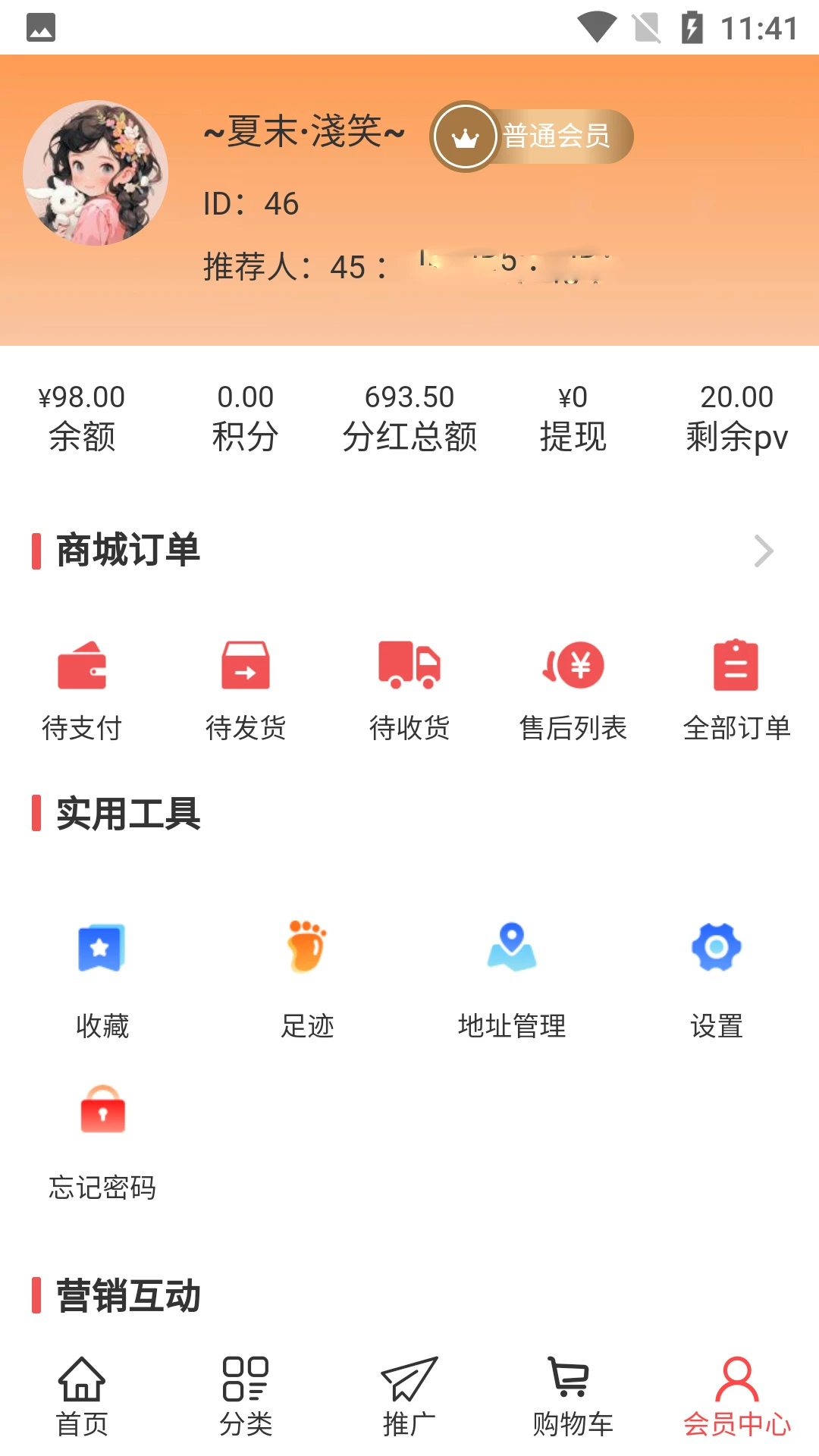Open the 分红总额 dividend total

tap(409, 417)
